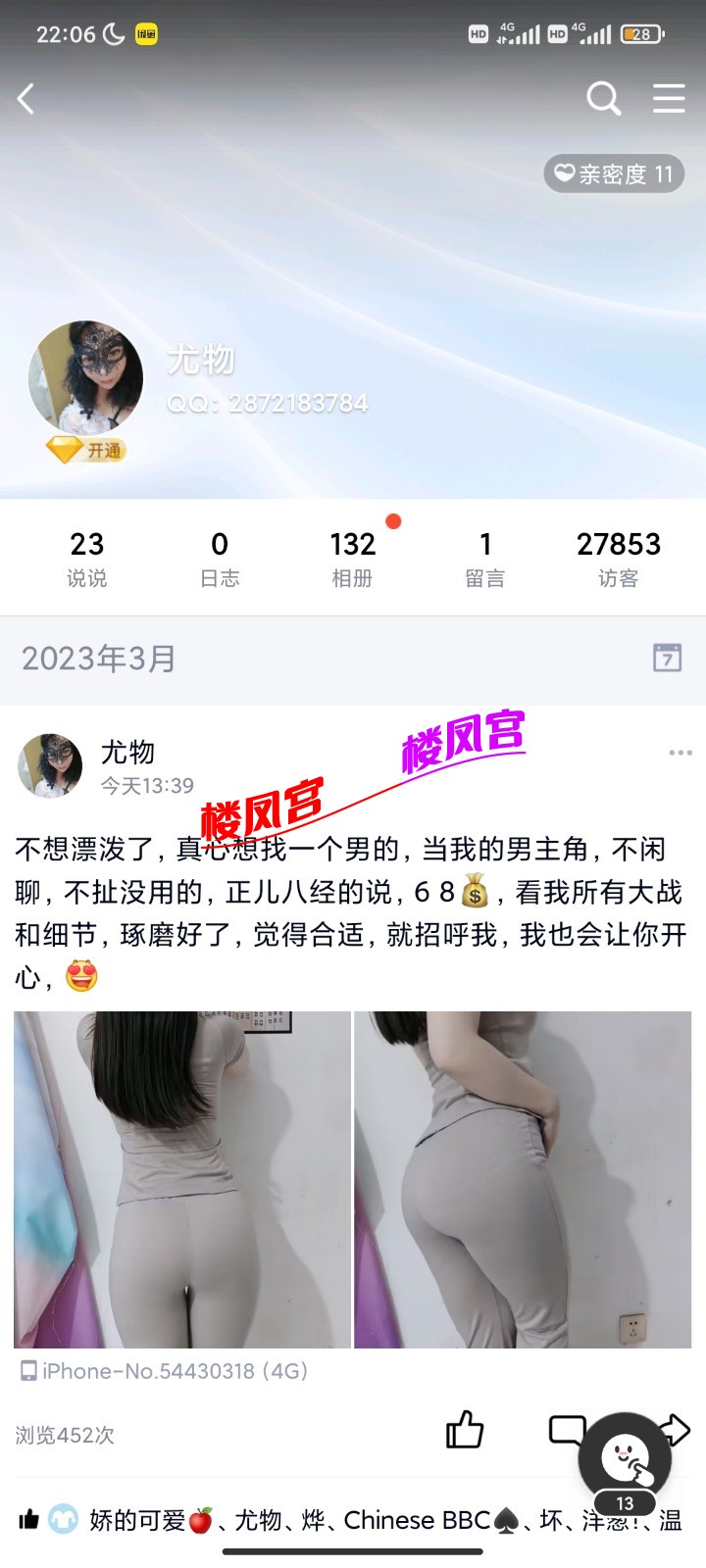
Task: Tap the back arrow icon
Action: click(26, 98)
